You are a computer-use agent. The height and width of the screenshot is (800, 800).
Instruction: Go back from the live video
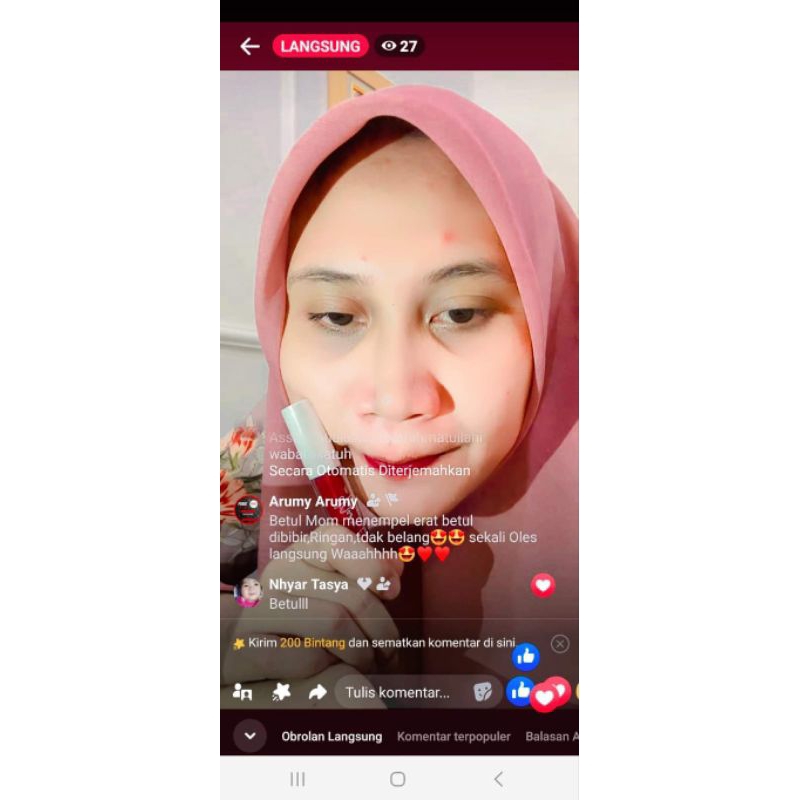click(x=250, y=46)
